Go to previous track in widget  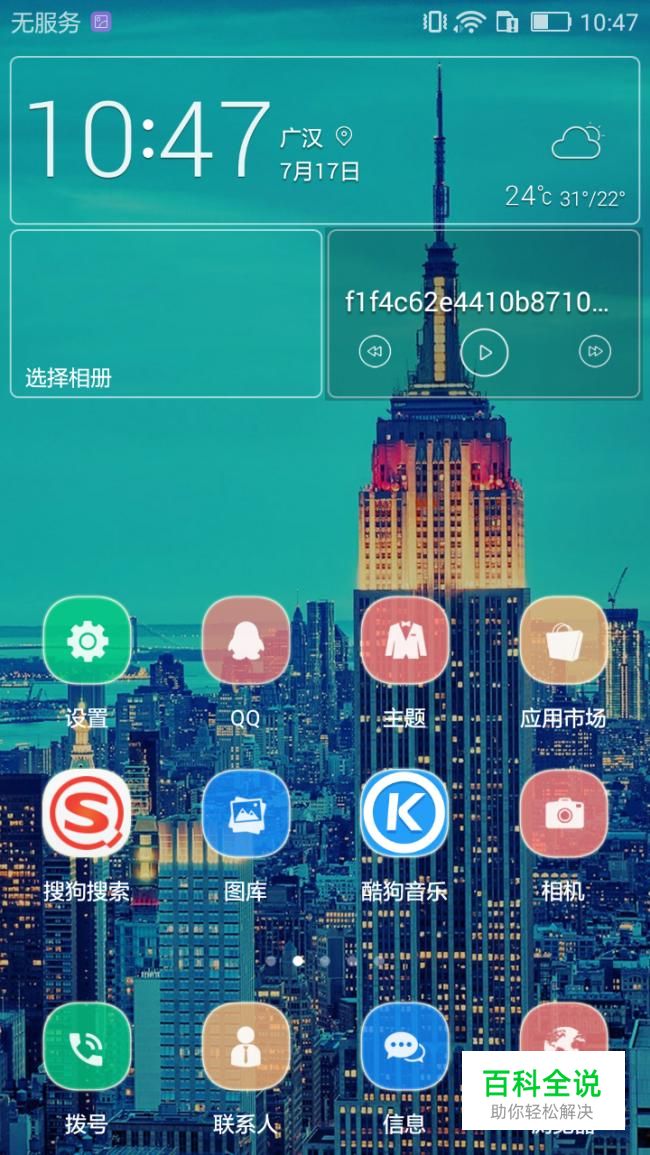click(x=374, y=351)
